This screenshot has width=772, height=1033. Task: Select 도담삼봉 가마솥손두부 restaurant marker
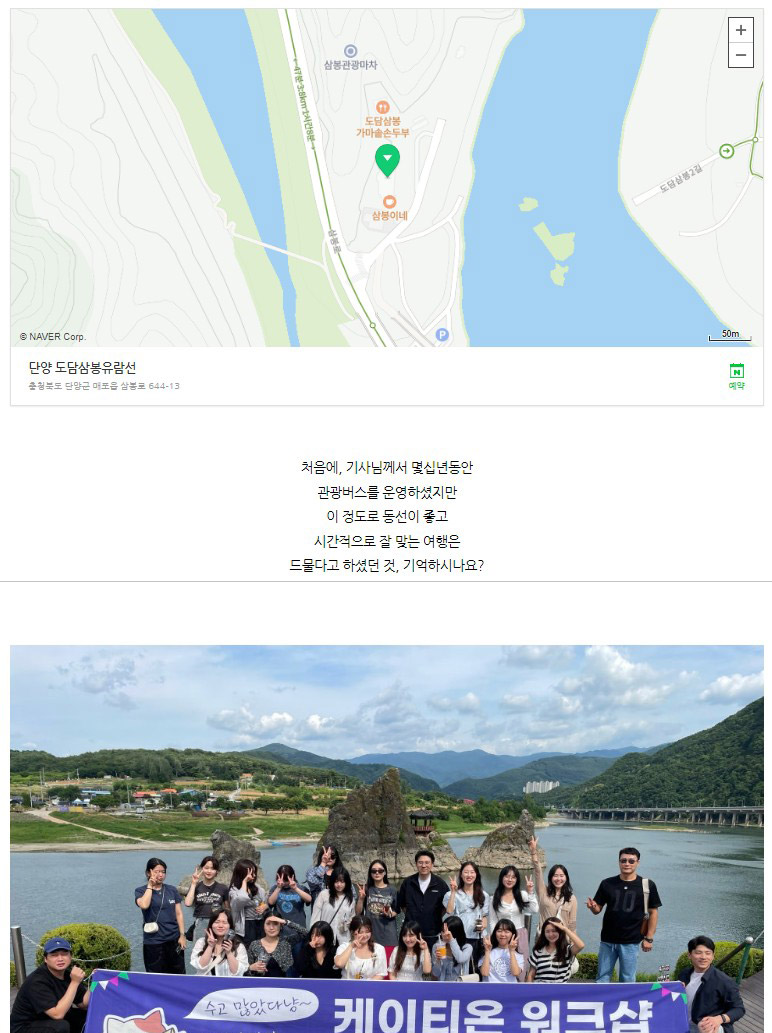382,107
